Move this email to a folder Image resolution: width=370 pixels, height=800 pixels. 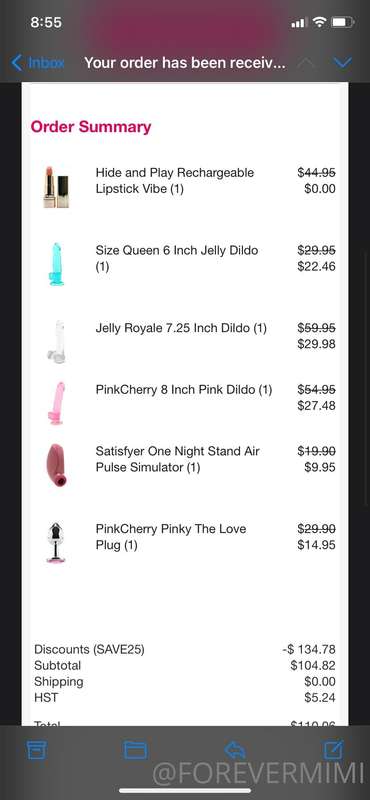click(136, 750)
